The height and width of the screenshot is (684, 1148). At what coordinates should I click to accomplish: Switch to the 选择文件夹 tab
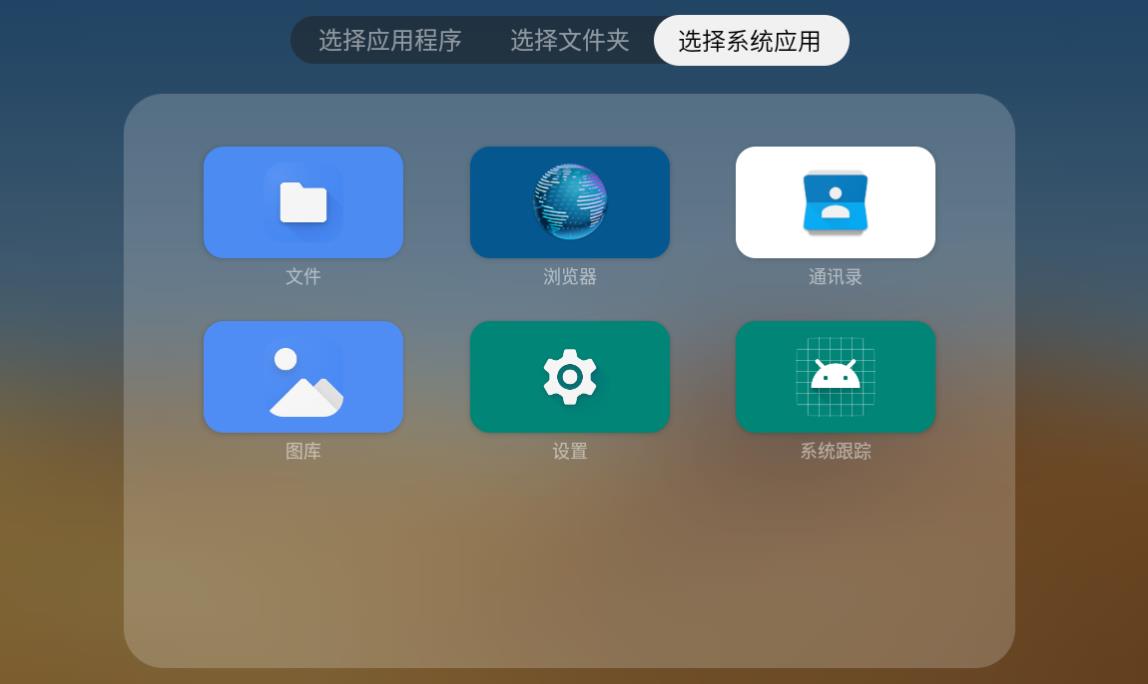click(570, 41)
